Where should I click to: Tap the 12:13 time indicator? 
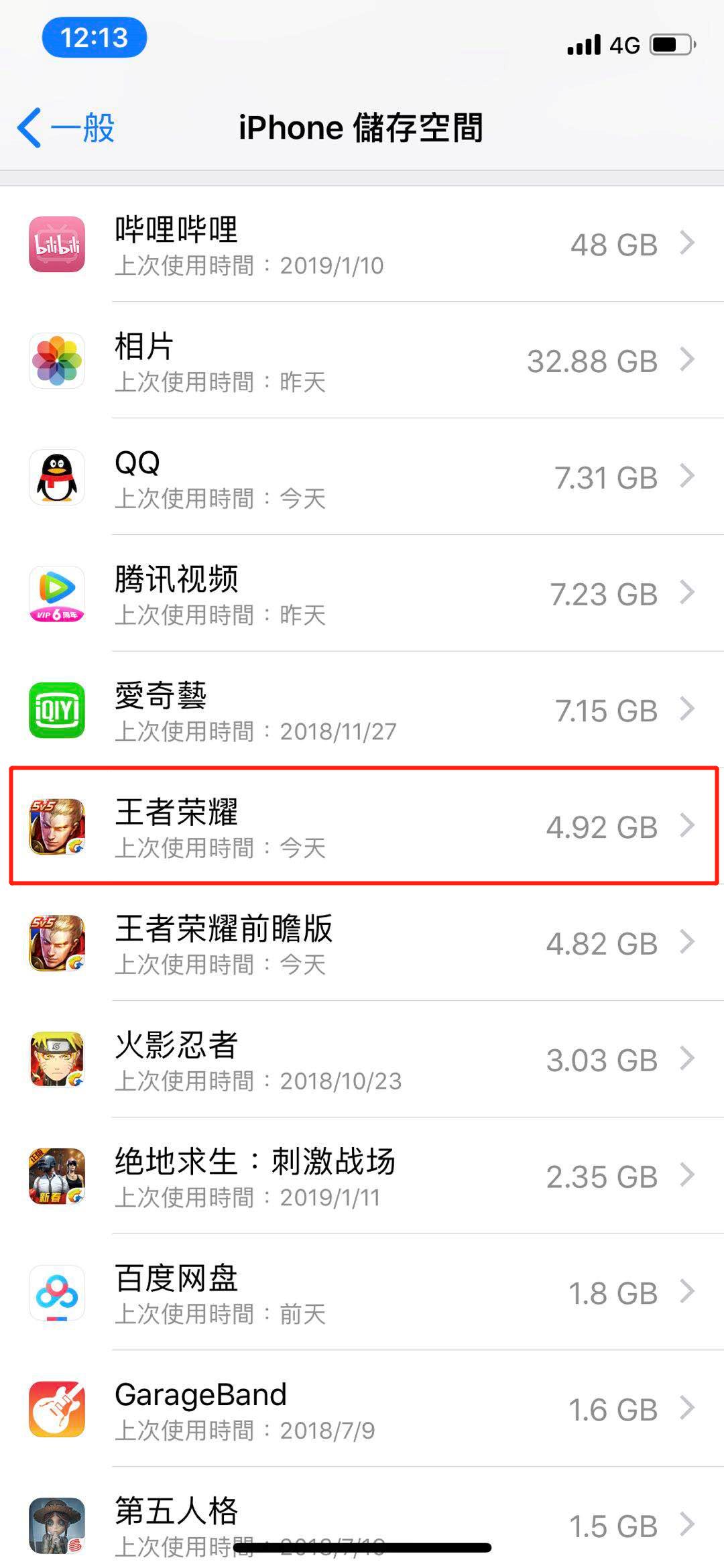[94, 38]
